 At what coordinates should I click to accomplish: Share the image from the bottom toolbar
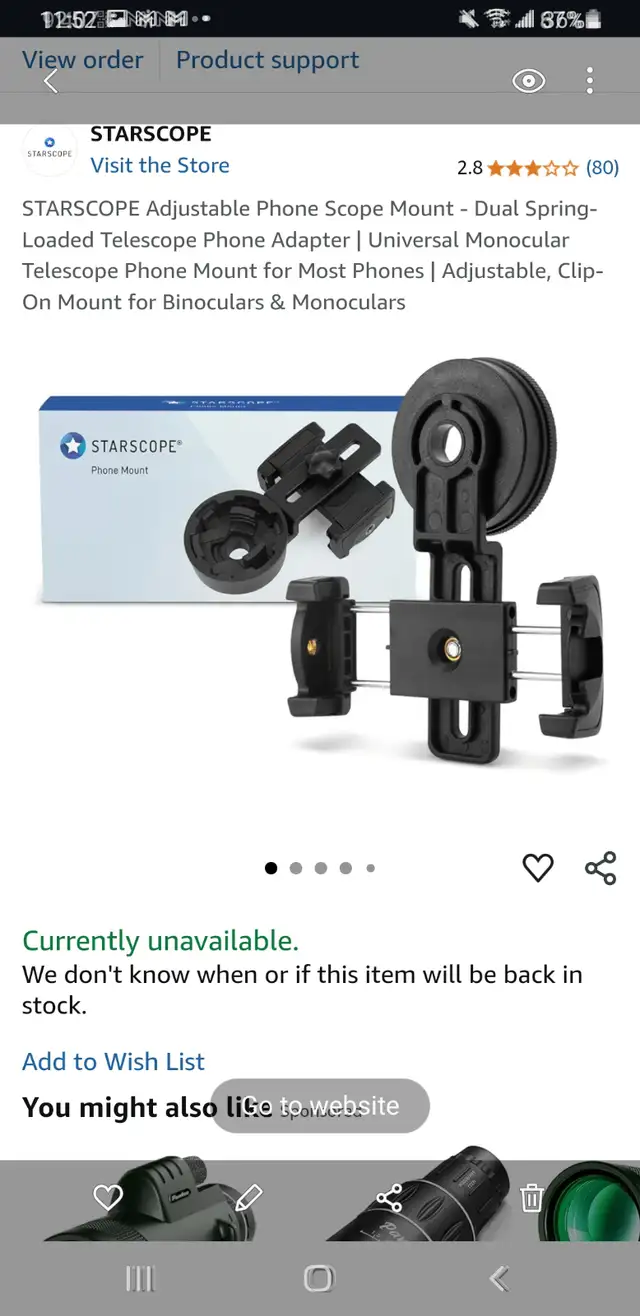click(x=389, y=1196)
